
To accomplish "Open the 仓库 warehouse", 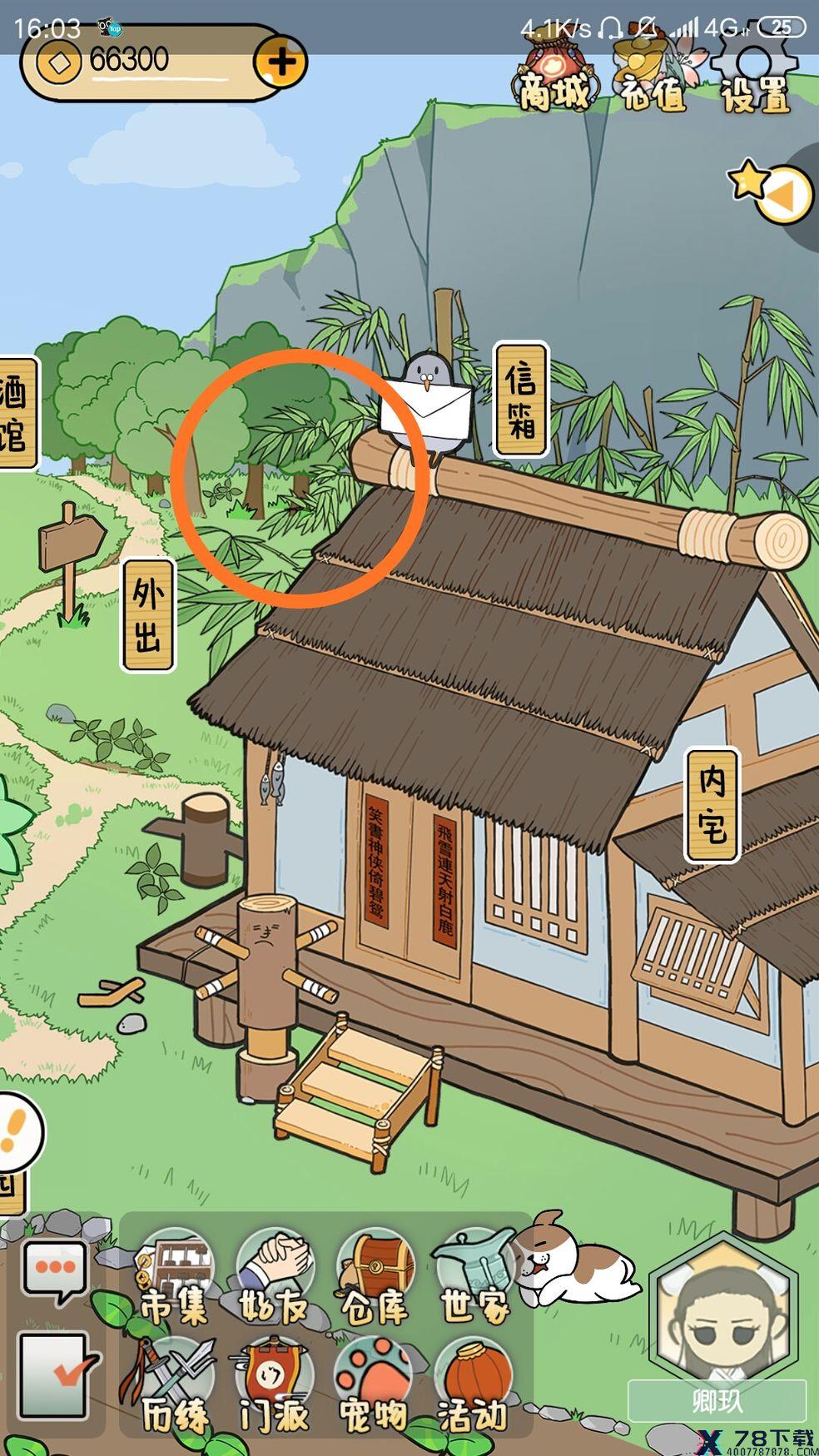I will tap(375, 1278).
